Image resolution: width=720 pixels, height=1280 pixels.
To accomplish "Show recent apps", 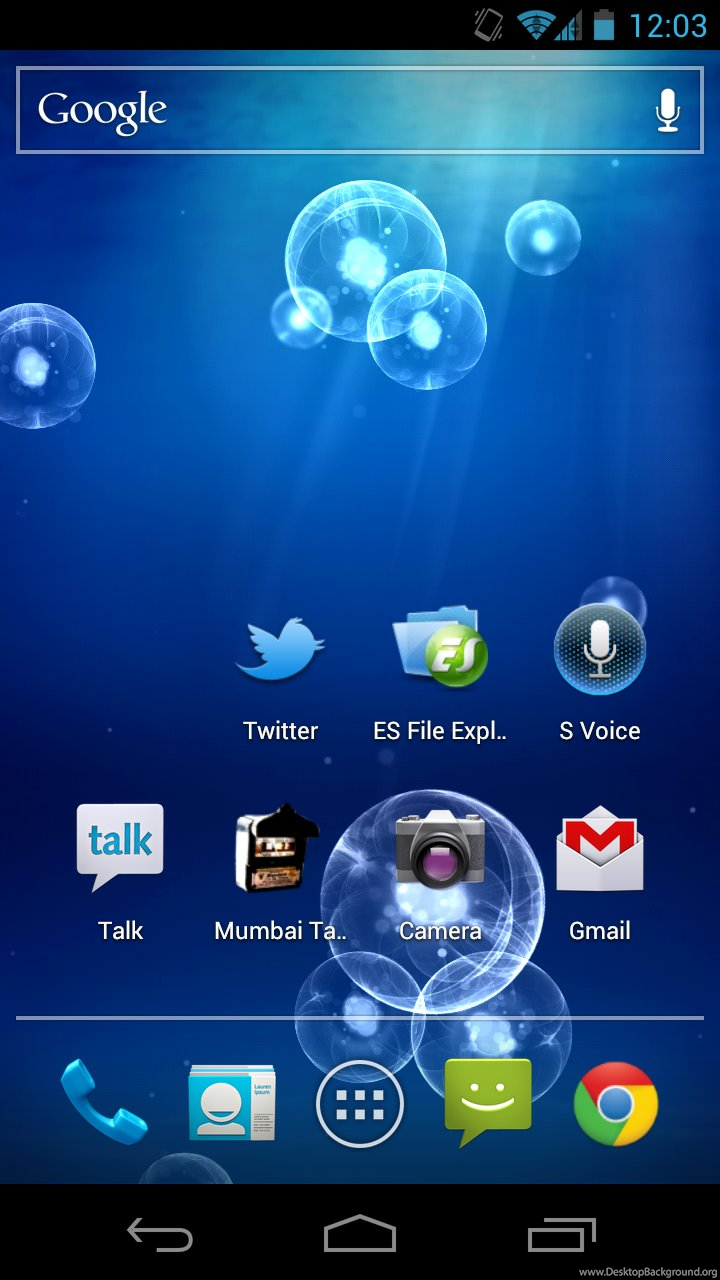I will tap(562, 1234).
